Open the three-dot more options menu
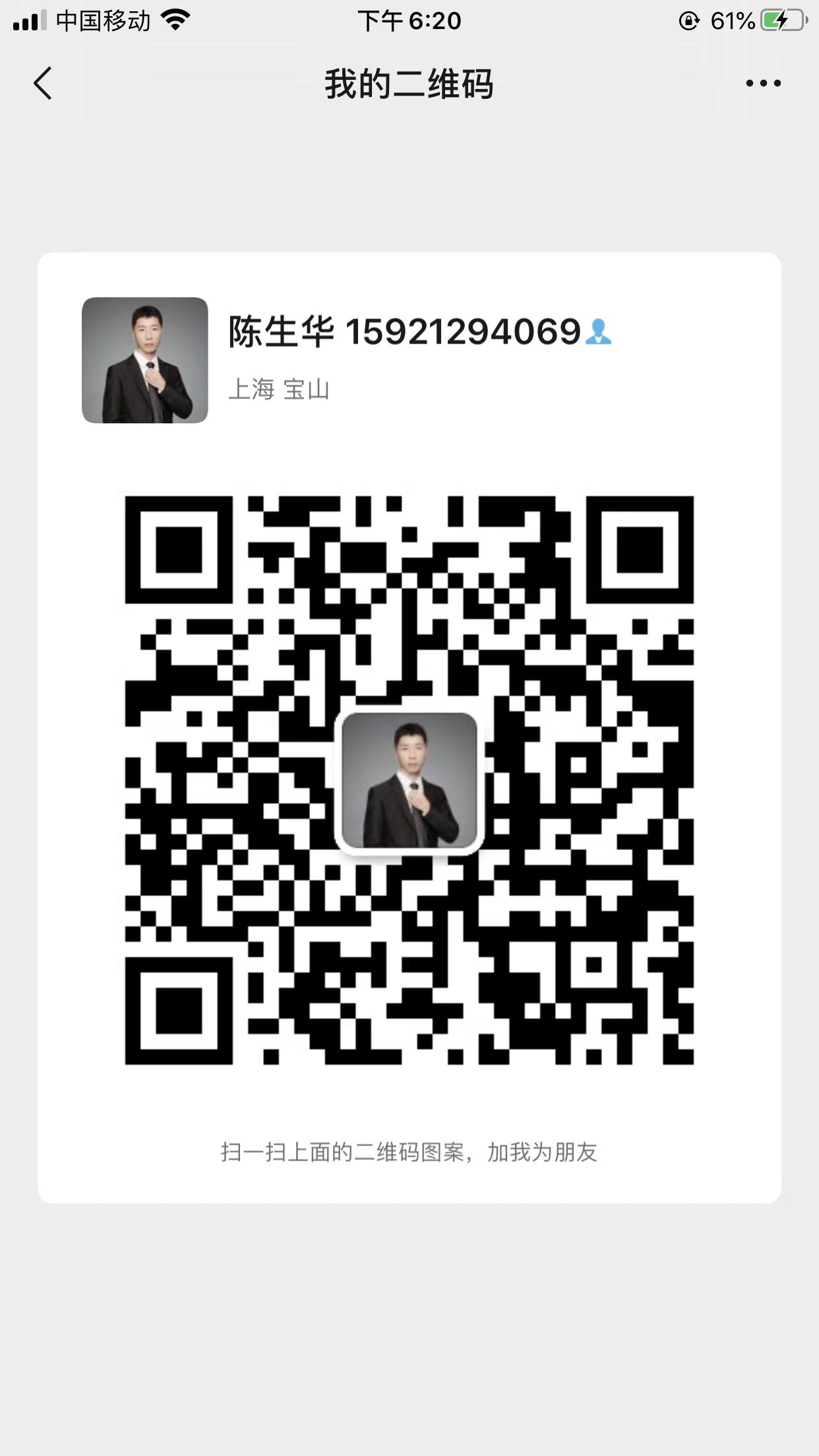819x1456 pixels. 763,84
